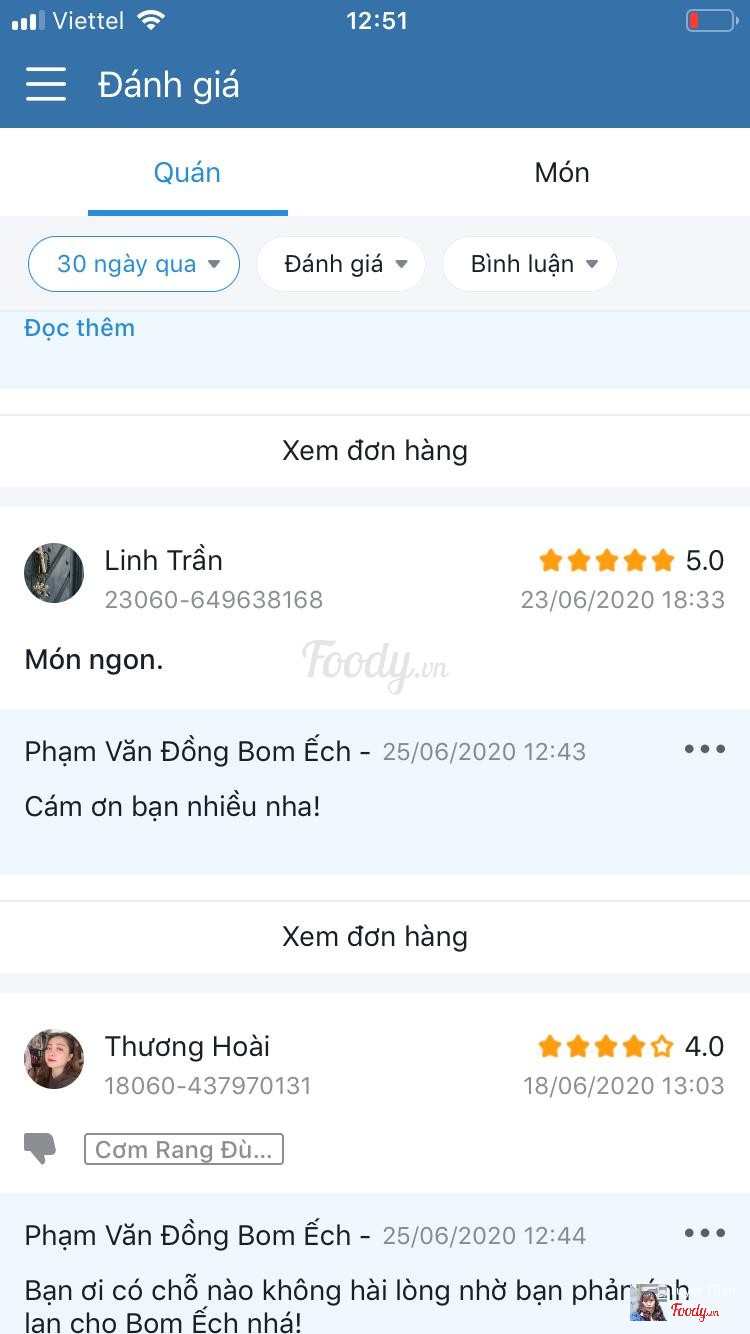Open Thương Hoài's profile picture
This screenshot has height=1334, width=750.
point(54,1059)
